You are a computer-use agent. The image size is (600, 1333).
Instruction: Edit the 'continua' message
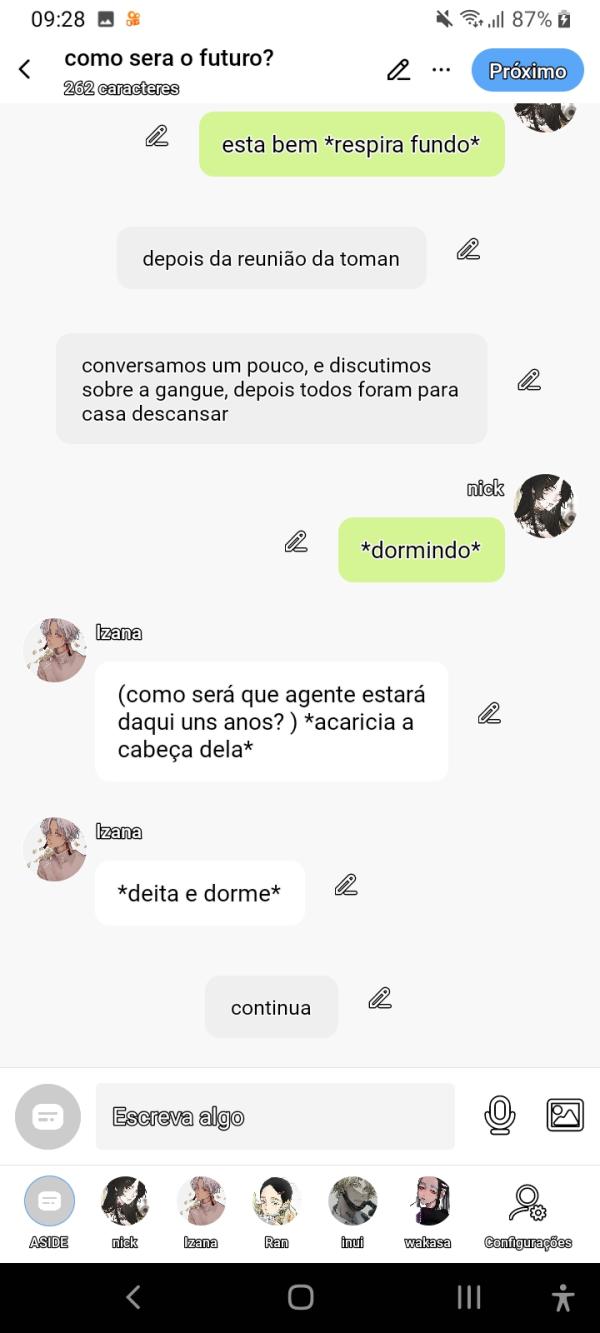click(x=379, y=998)
